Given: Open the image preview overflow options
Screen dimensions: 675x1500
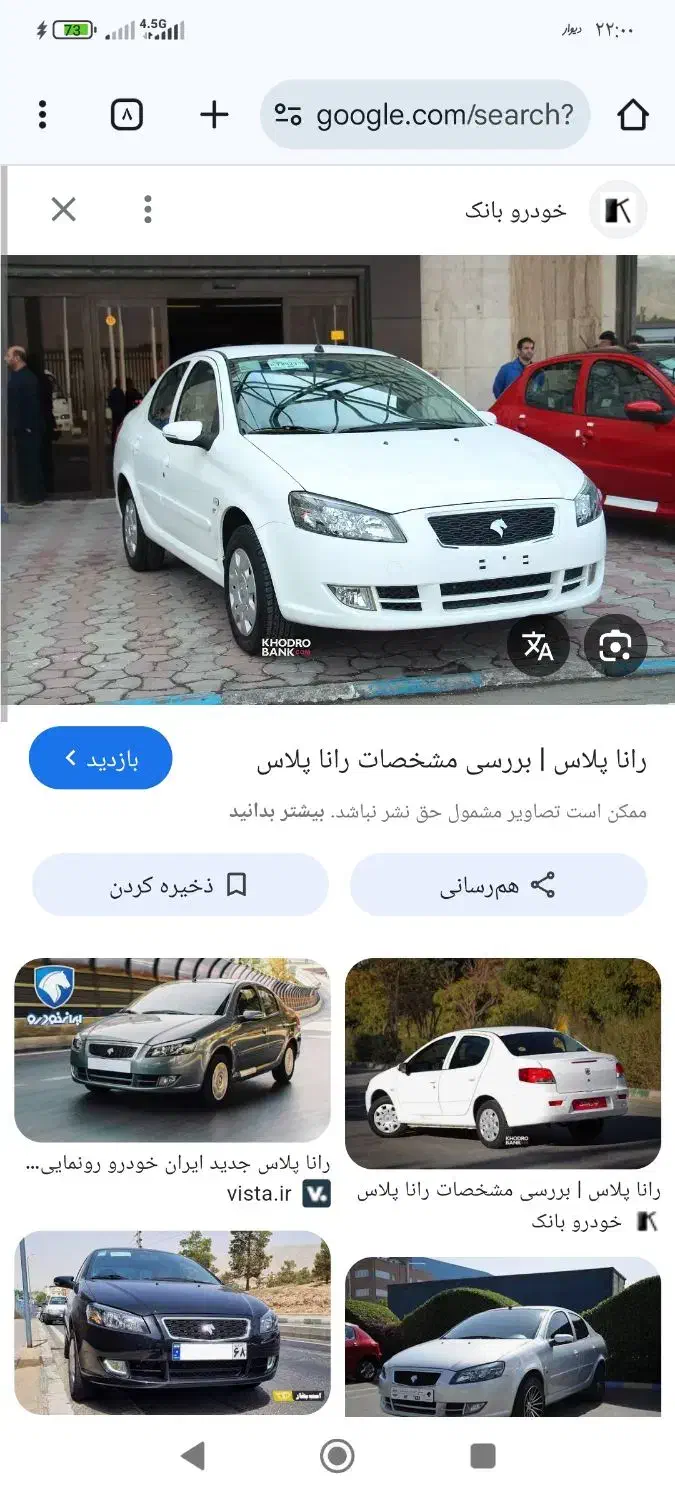Looking at the screenshot, I should click(147, 209).
